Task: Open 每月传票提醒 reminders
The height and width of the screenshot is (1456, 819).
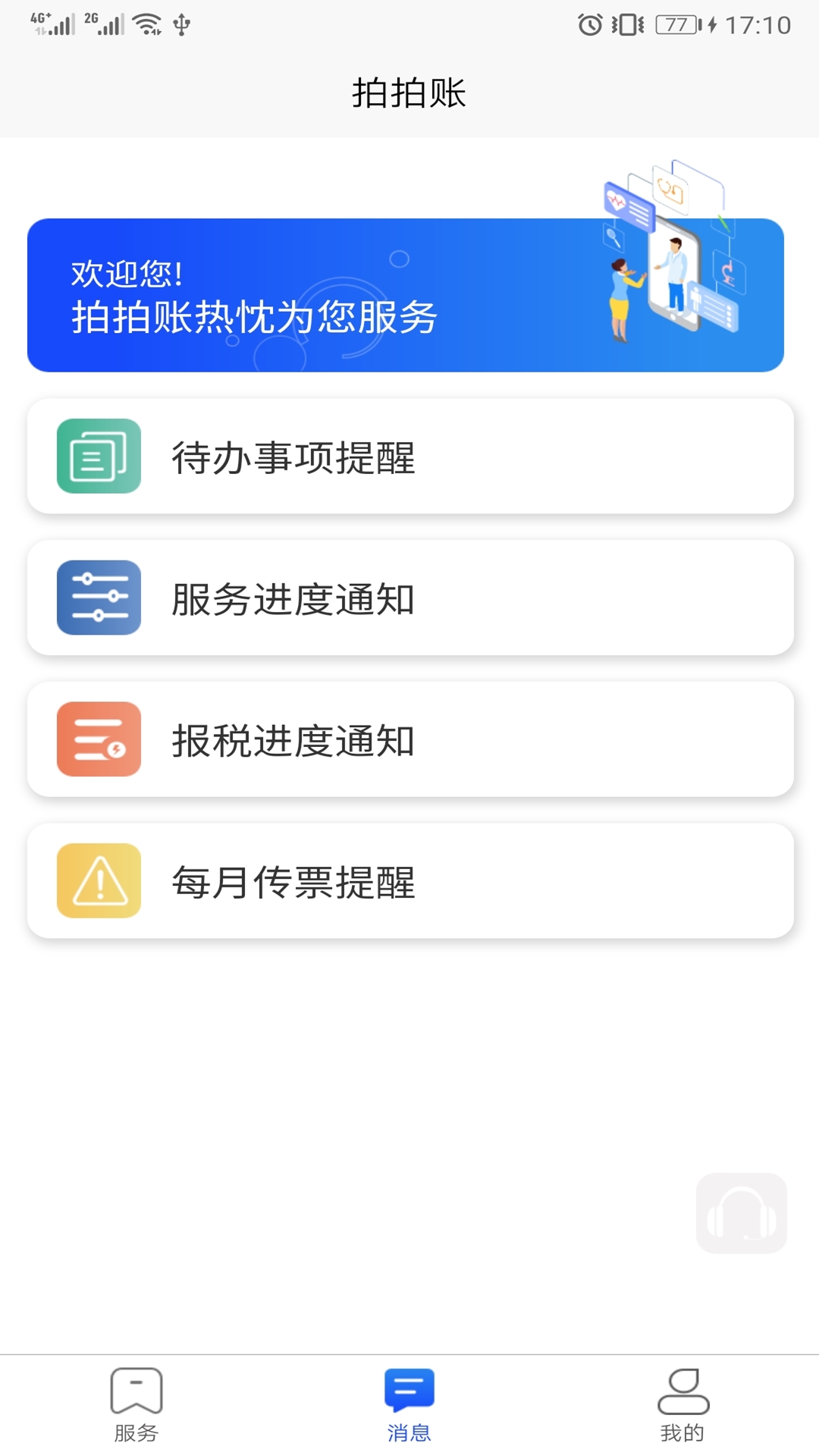Action: point(409,881)
